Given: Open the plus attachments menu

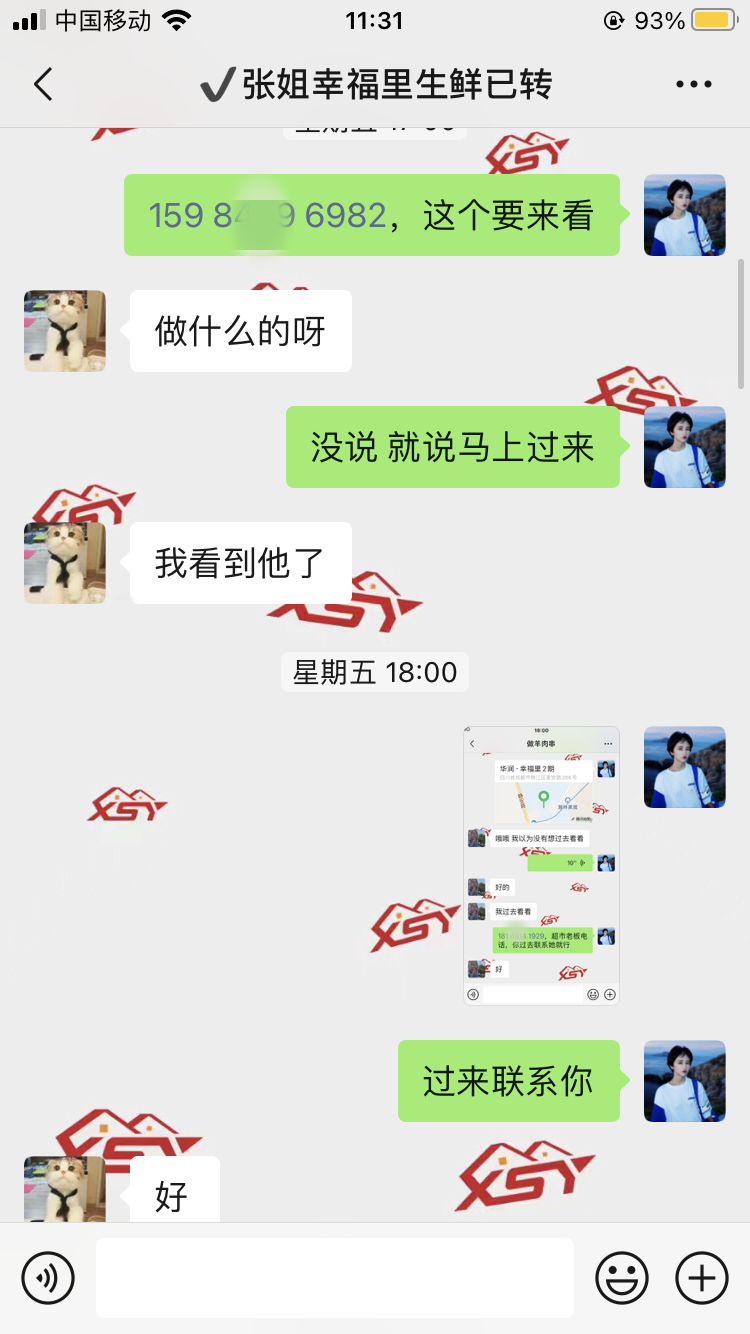Looking at the screenshot, I should (702, 1277).
